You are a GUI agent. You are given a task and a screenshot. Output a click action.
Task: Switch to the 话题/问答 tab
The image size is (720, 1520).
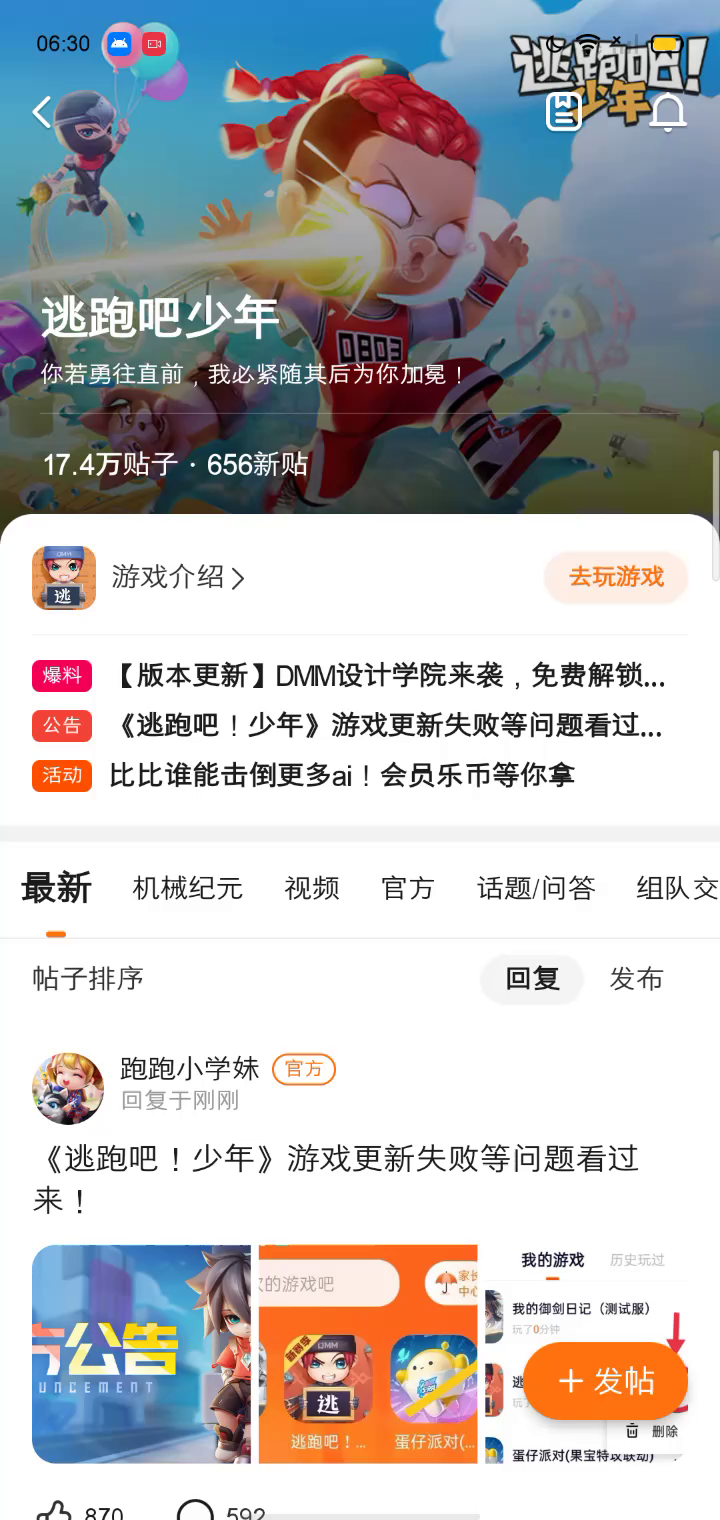click(x=536, y=888)
